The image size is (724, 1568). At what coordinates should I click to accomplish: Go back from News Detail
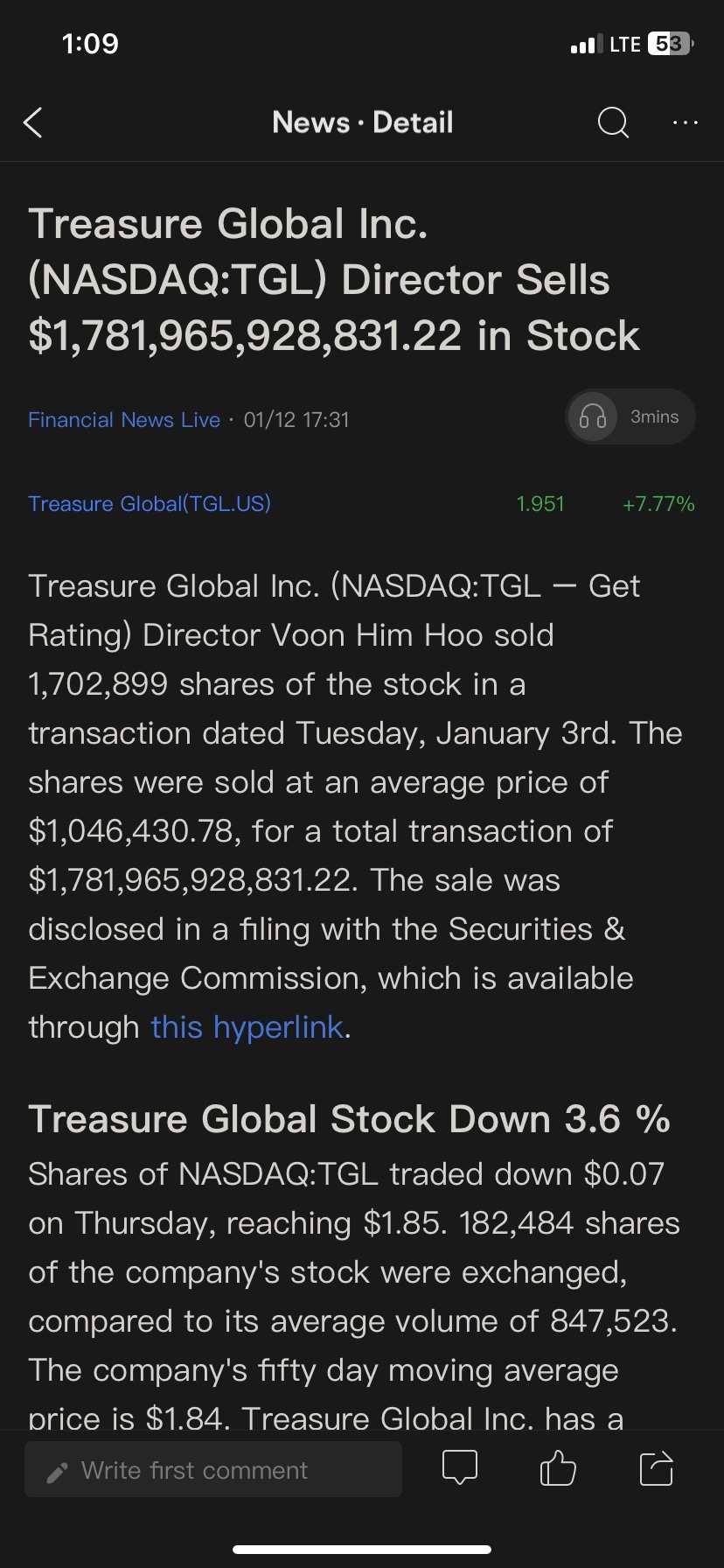click(x=33, y=122)
